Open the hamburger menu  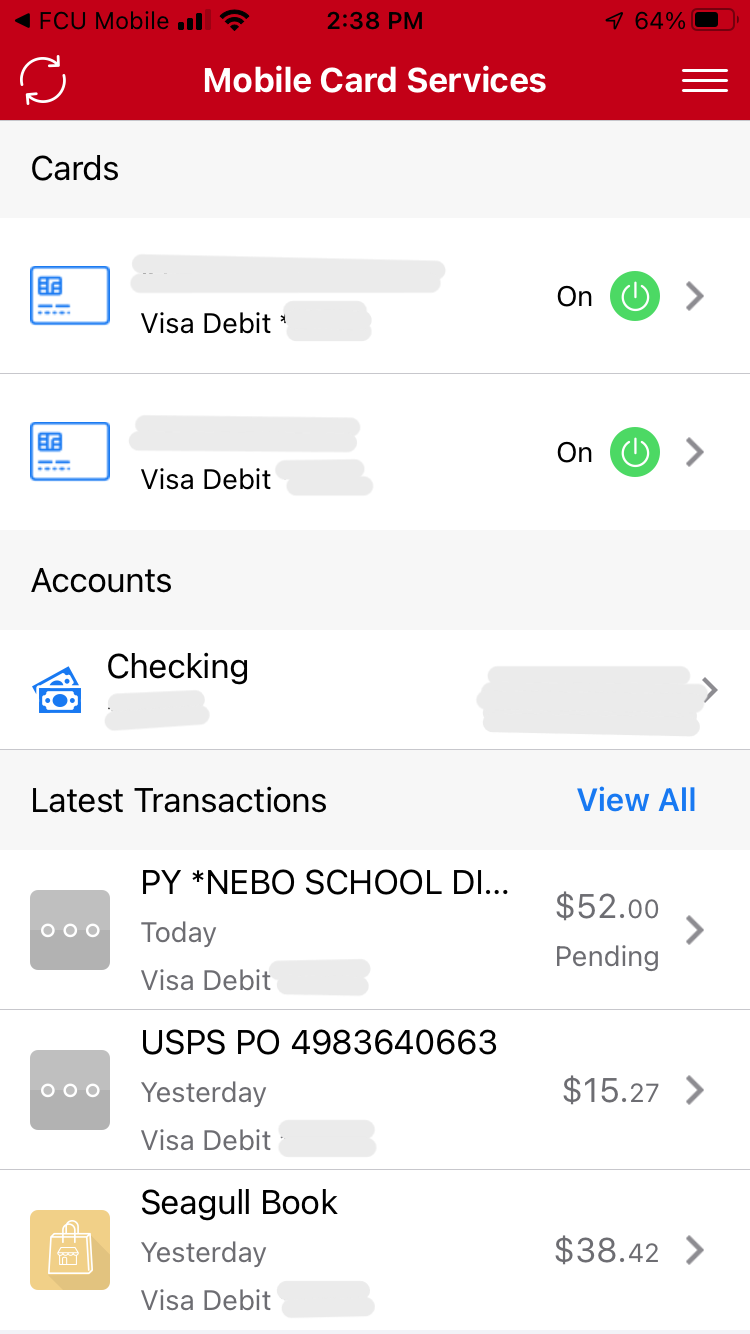[x=705, y=81]
